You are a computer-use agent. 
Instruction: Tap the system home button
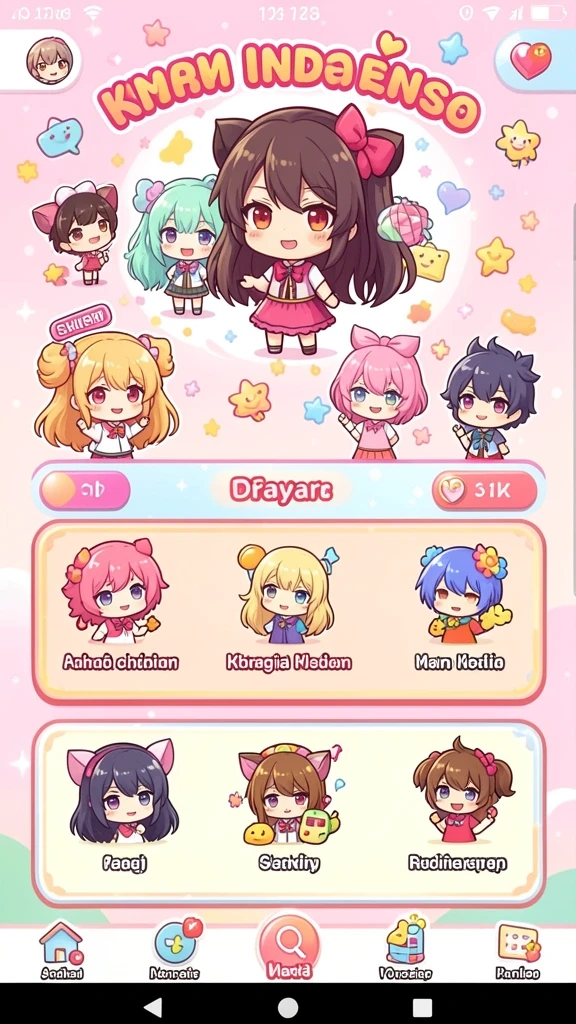click(x=288, y=1007)
